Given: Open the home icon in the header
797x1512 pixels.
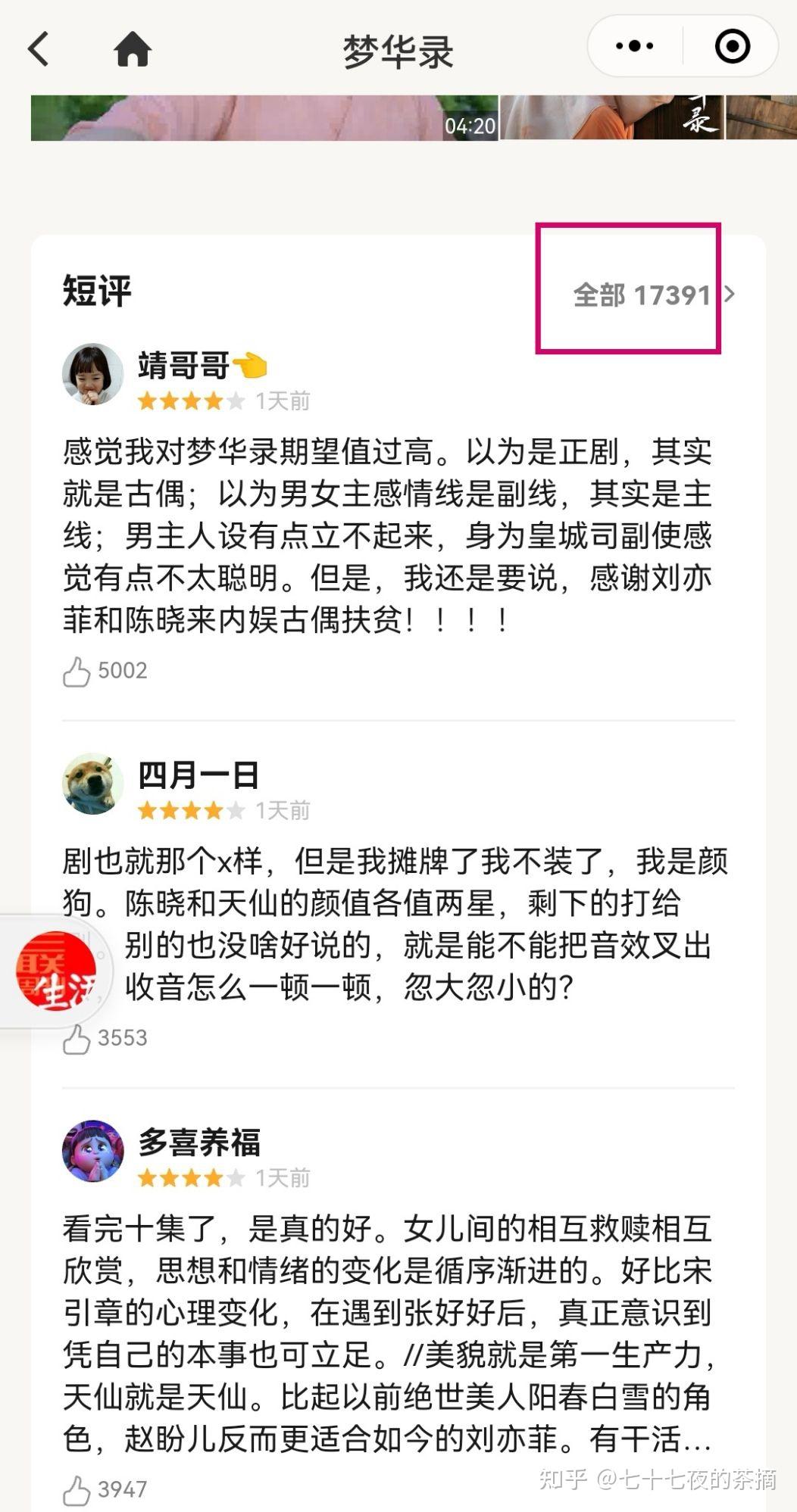Looking at the screenshot, I should [x=133, y=49].
